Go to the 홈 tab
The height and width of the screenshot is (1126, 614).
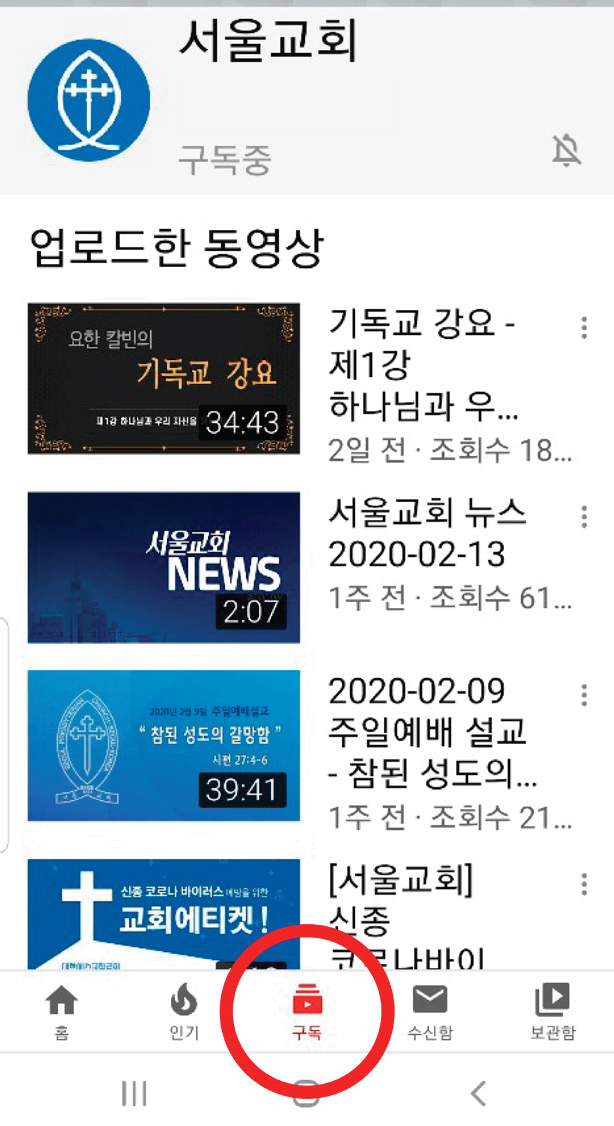tap(62, 1012)
